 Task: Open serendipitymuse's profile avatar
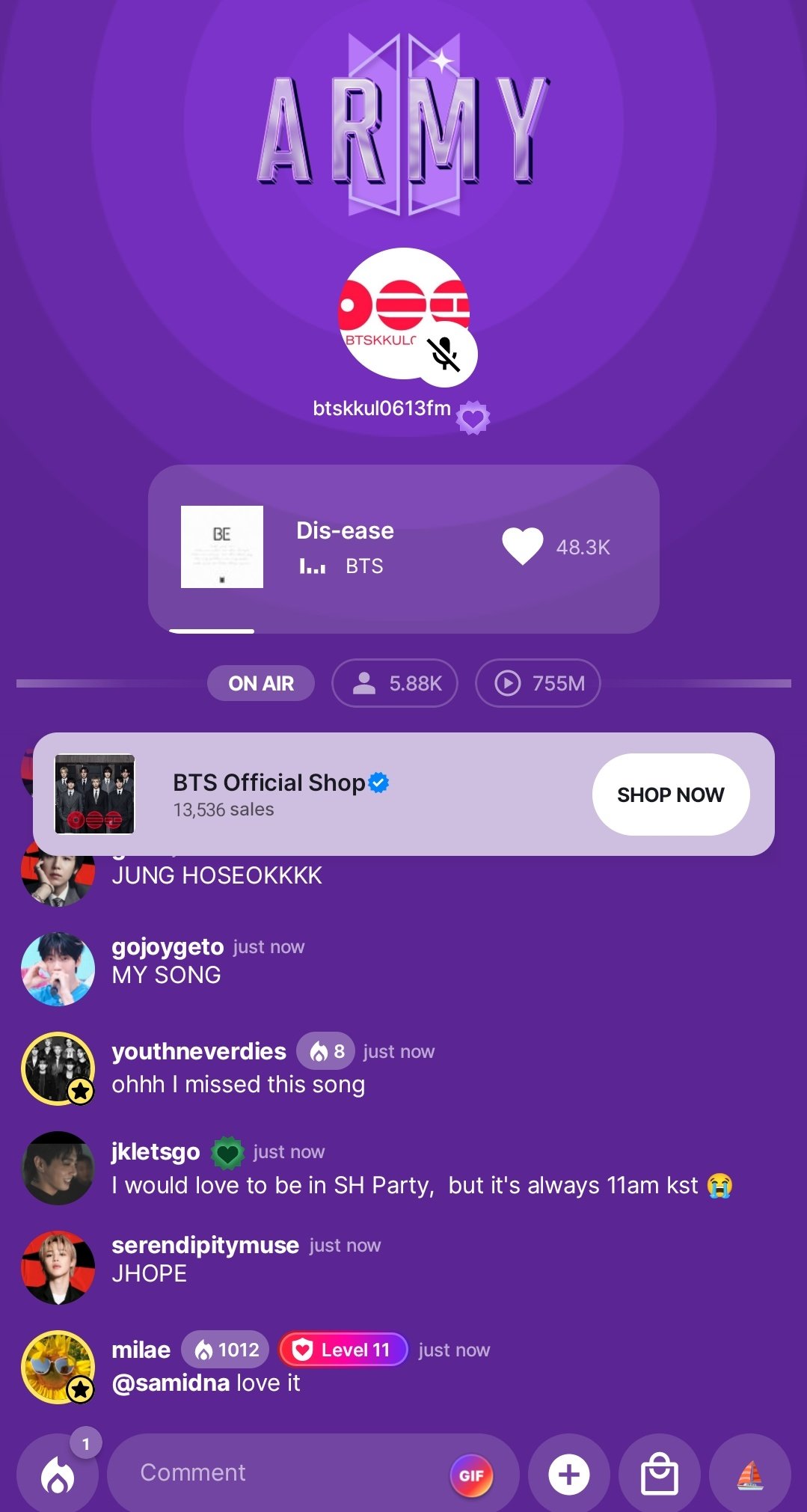pos(58,1267)
